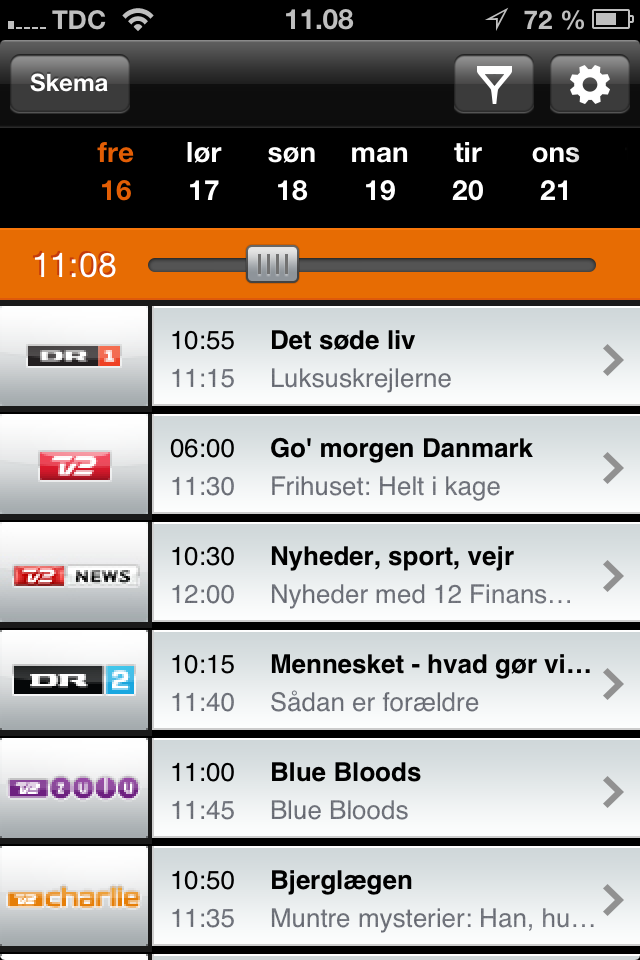This screenshot has height=960, width=640.
Task: Open the Mennesket programme on DR2
Action: 395,683
